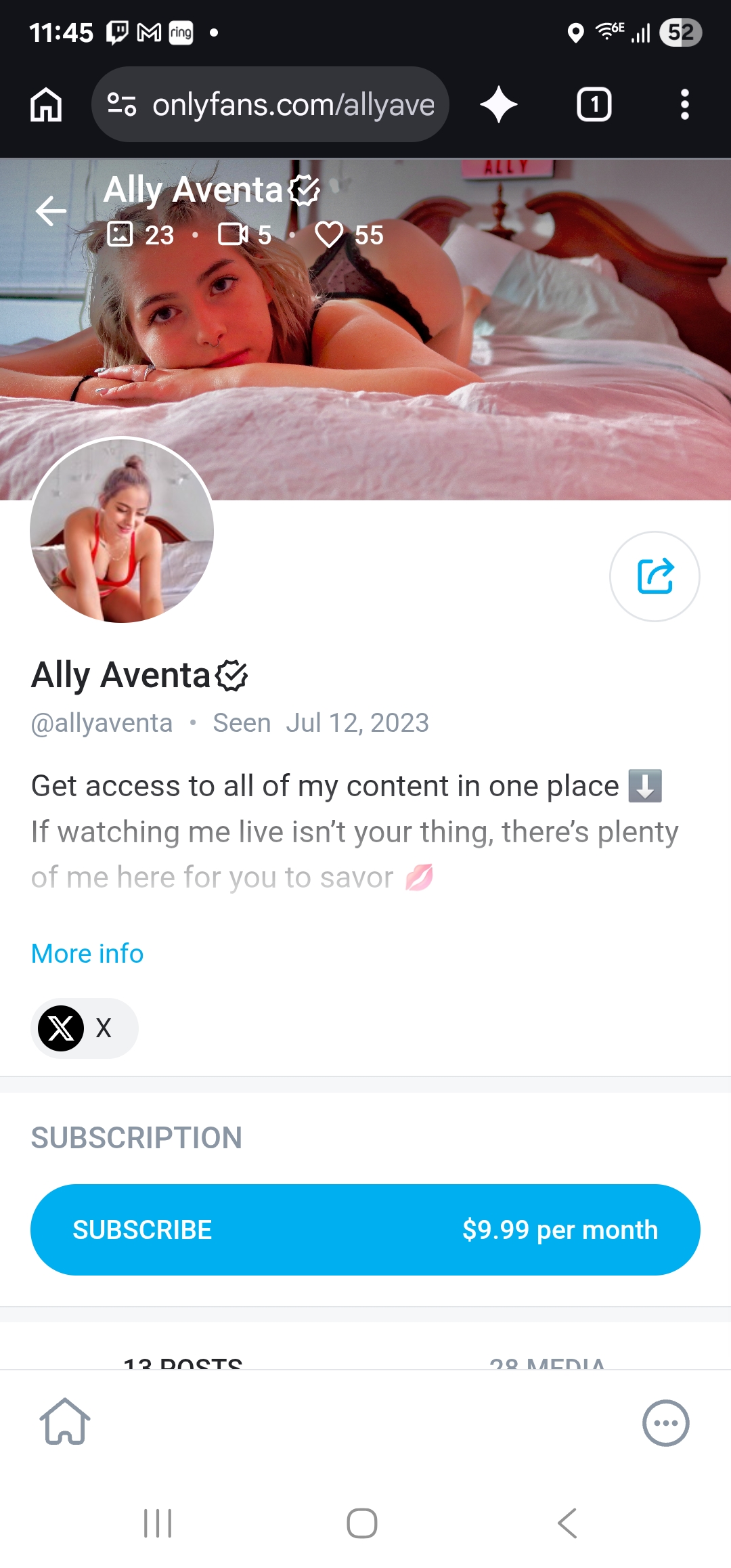The image size is (731, 1568).
Task: Edit the onlyfans.com address bar
Action: pyautogui.click(x=271, y=105)
